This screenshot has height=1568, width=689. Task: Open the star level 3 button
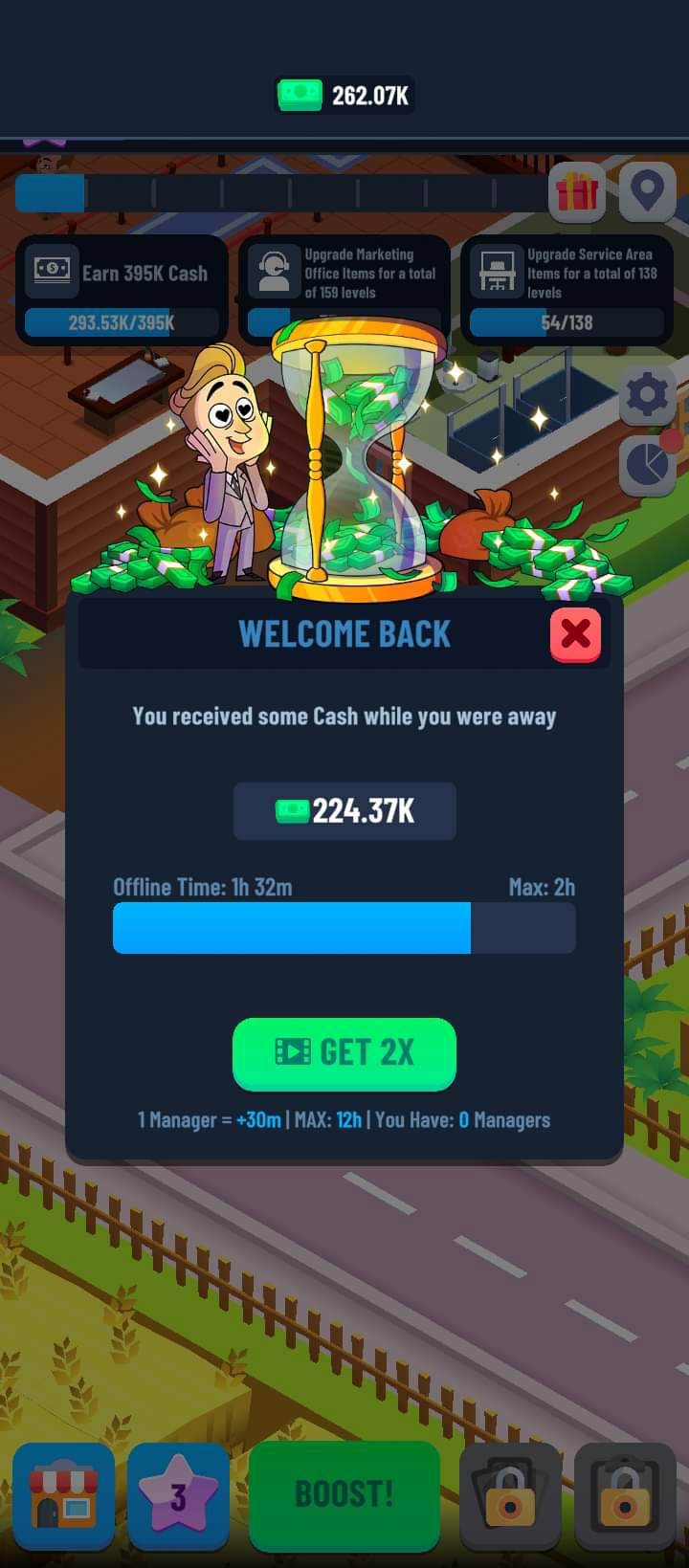pos(178,1496)
